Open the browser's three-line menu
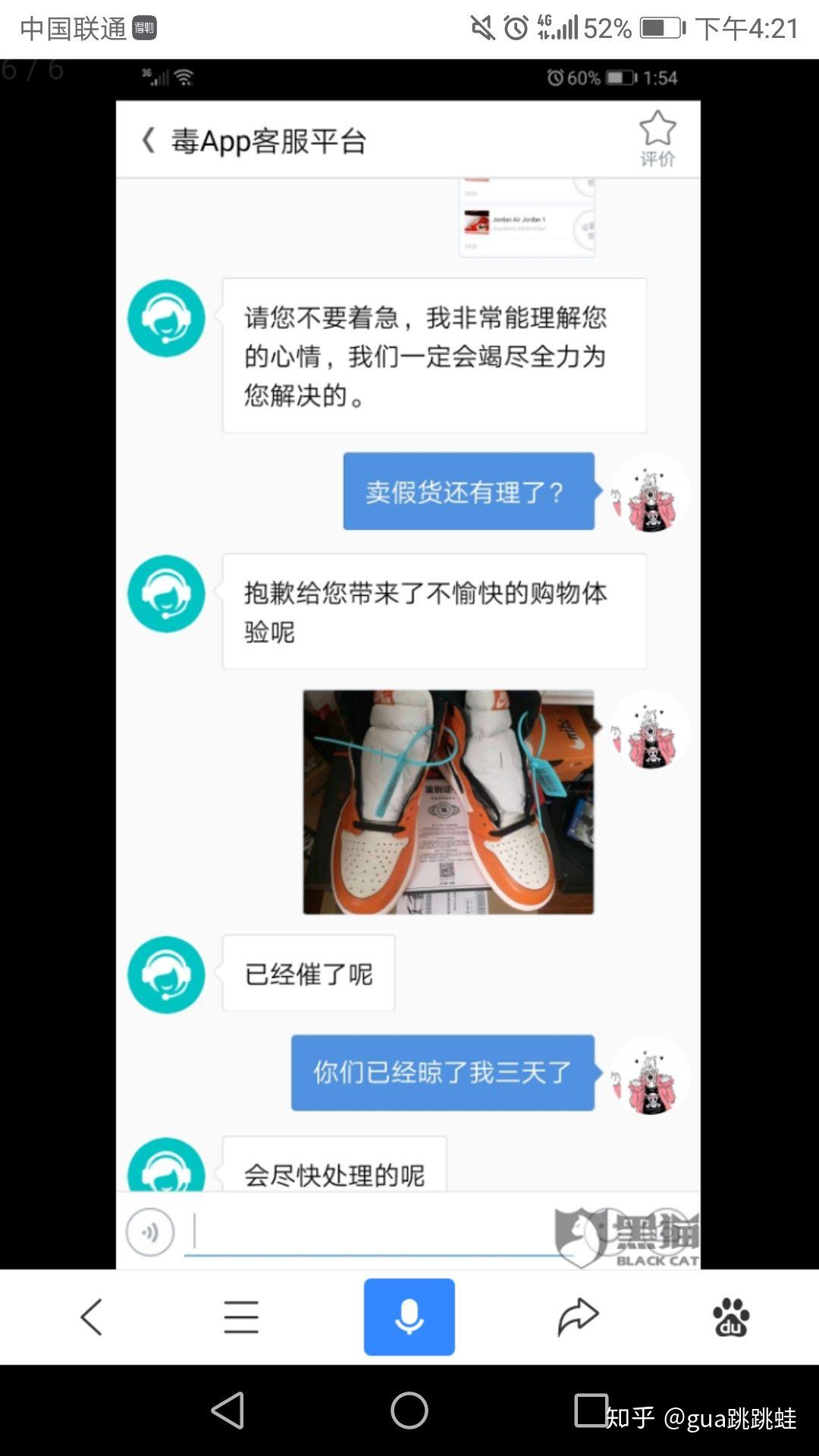The height and width of the screenshot is (1456, 819). click(241, 1316)
